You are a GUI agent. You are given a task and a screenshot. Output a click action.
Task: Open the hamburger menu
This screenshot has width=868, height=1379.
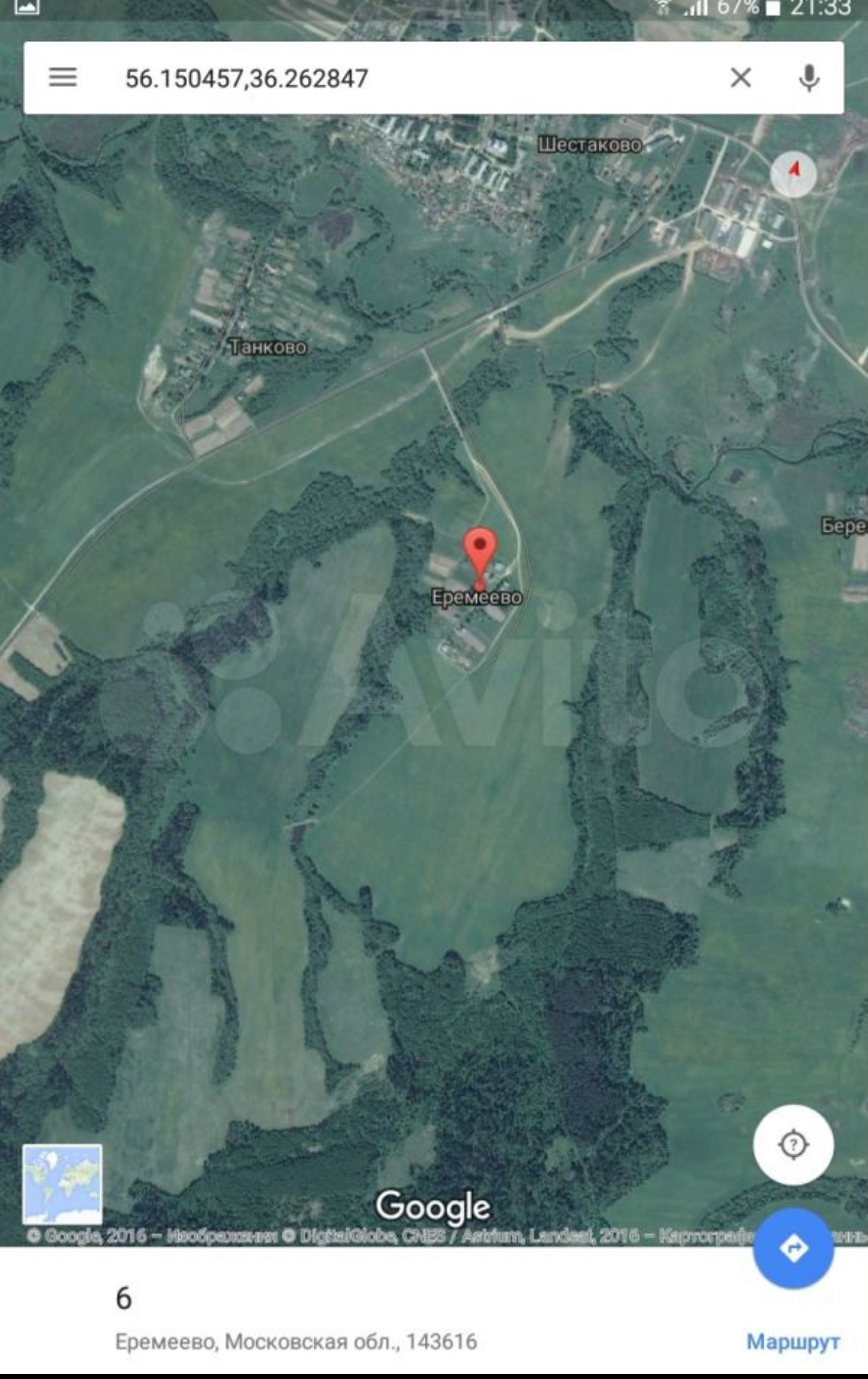tap(63, 77)
